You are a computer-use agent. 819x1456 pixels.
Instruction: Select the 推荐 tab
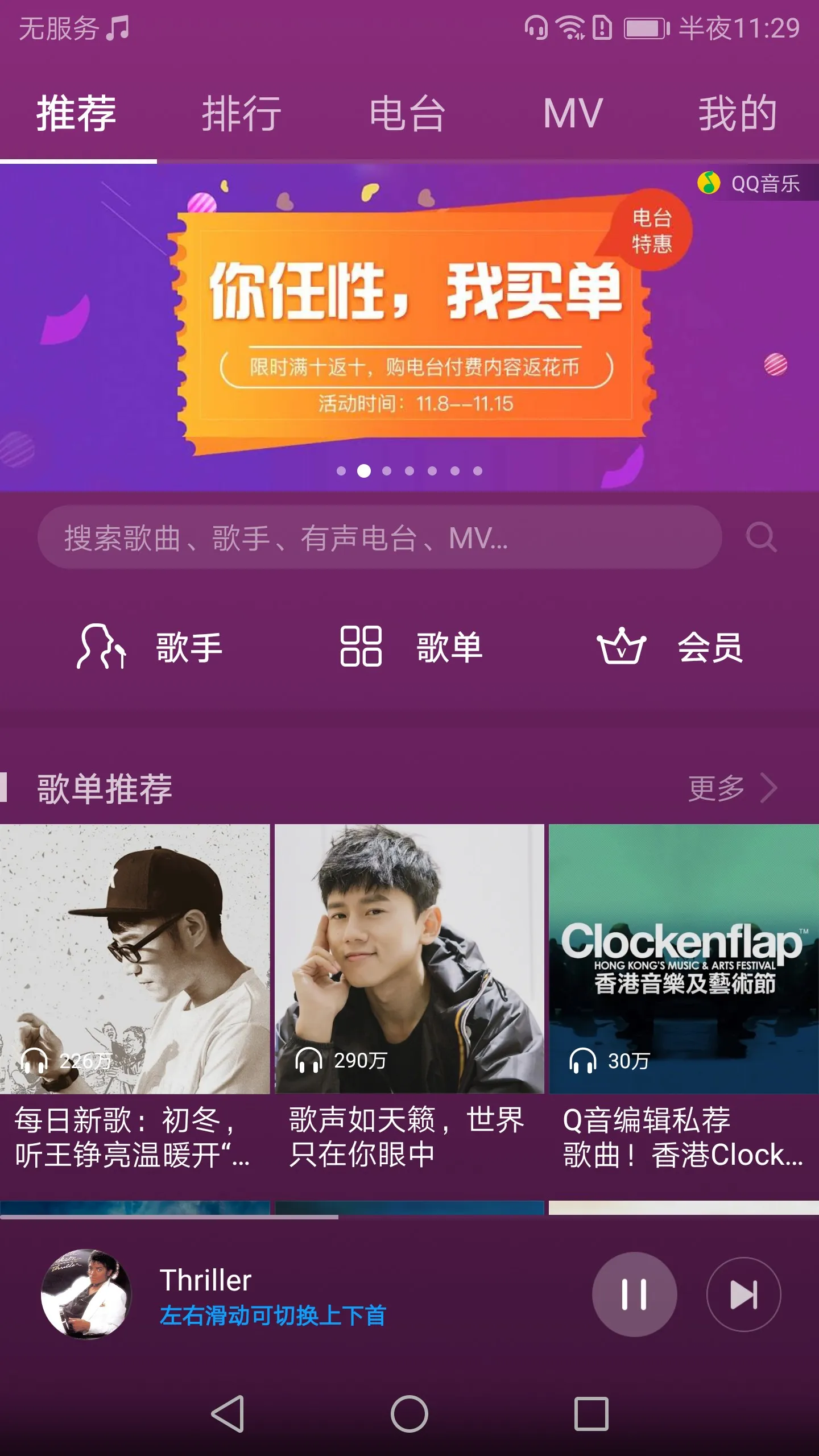(x=77, y=114)
